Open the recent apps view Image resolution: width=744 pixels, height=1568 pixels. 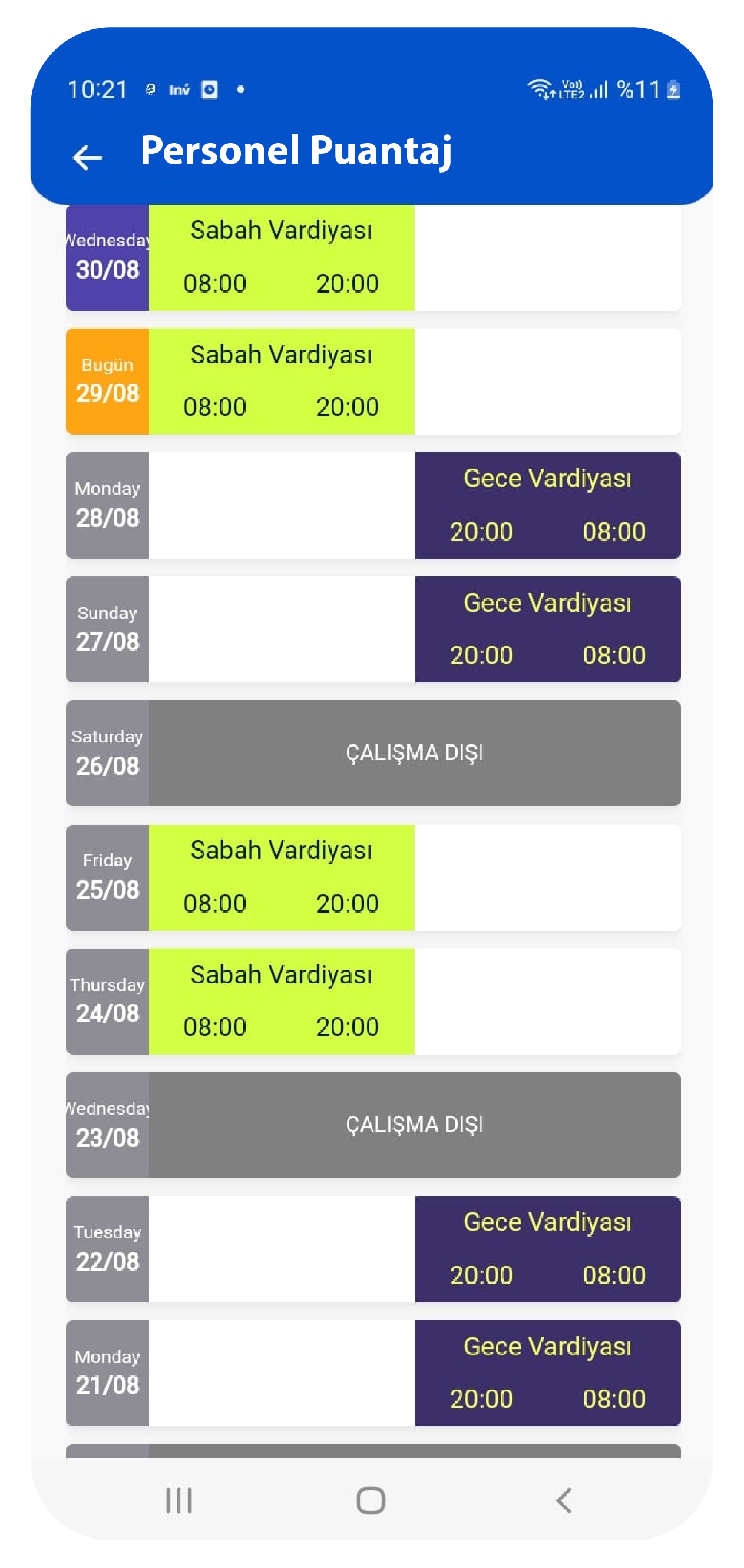coord(179,1500)
